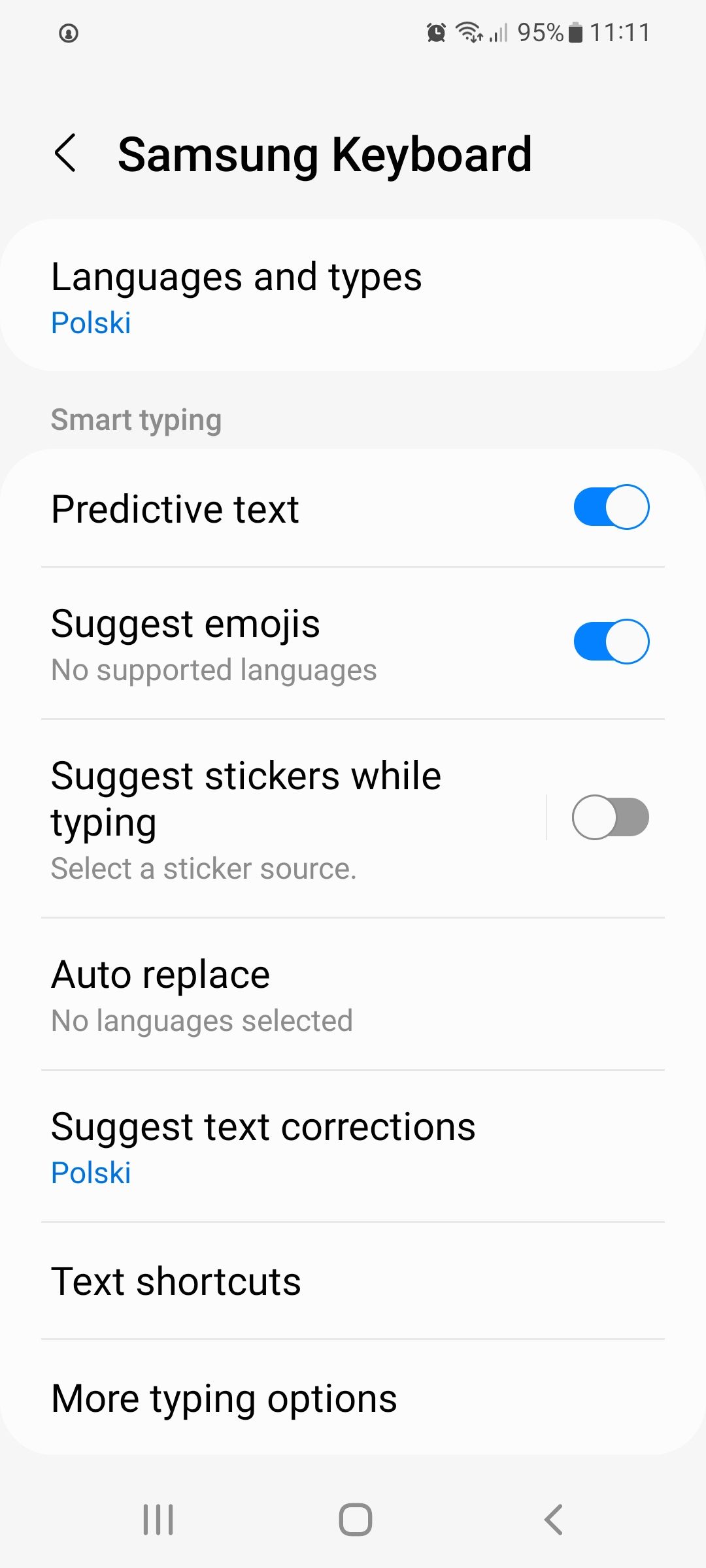Turn off Predictive text
Screen dimensions: 706x1568
point(611,507)
